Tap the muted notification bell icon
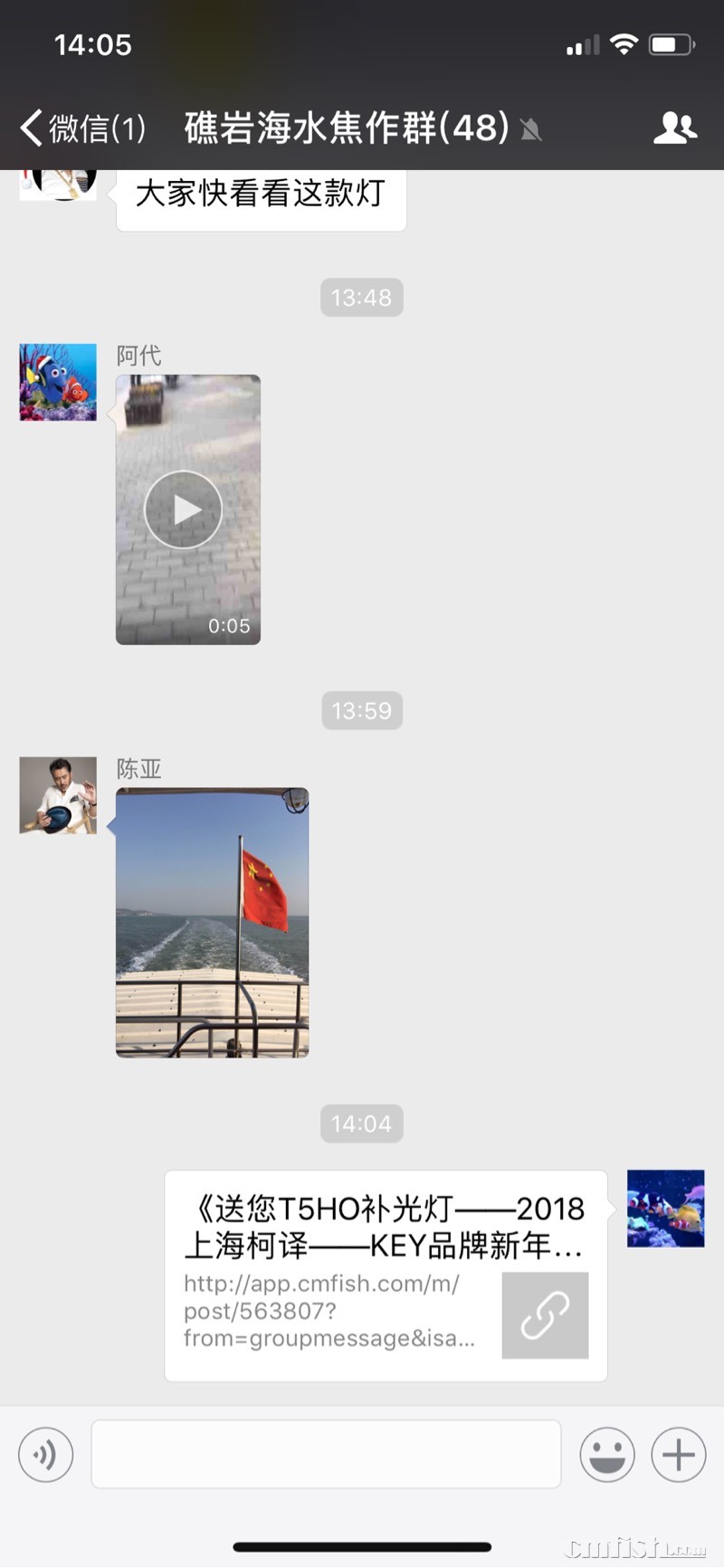The height and width of the screenshot is (1568, 724). [532, 130]
